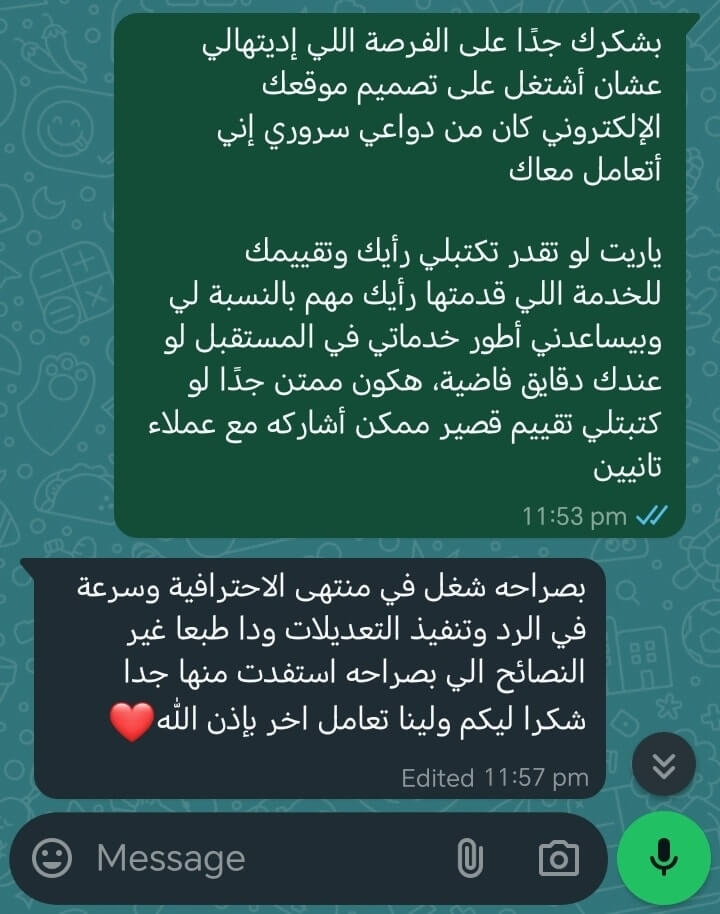Record a voice message with the microphone
The height and width of the screenshot is (914, 720).
tap(664, 858)
